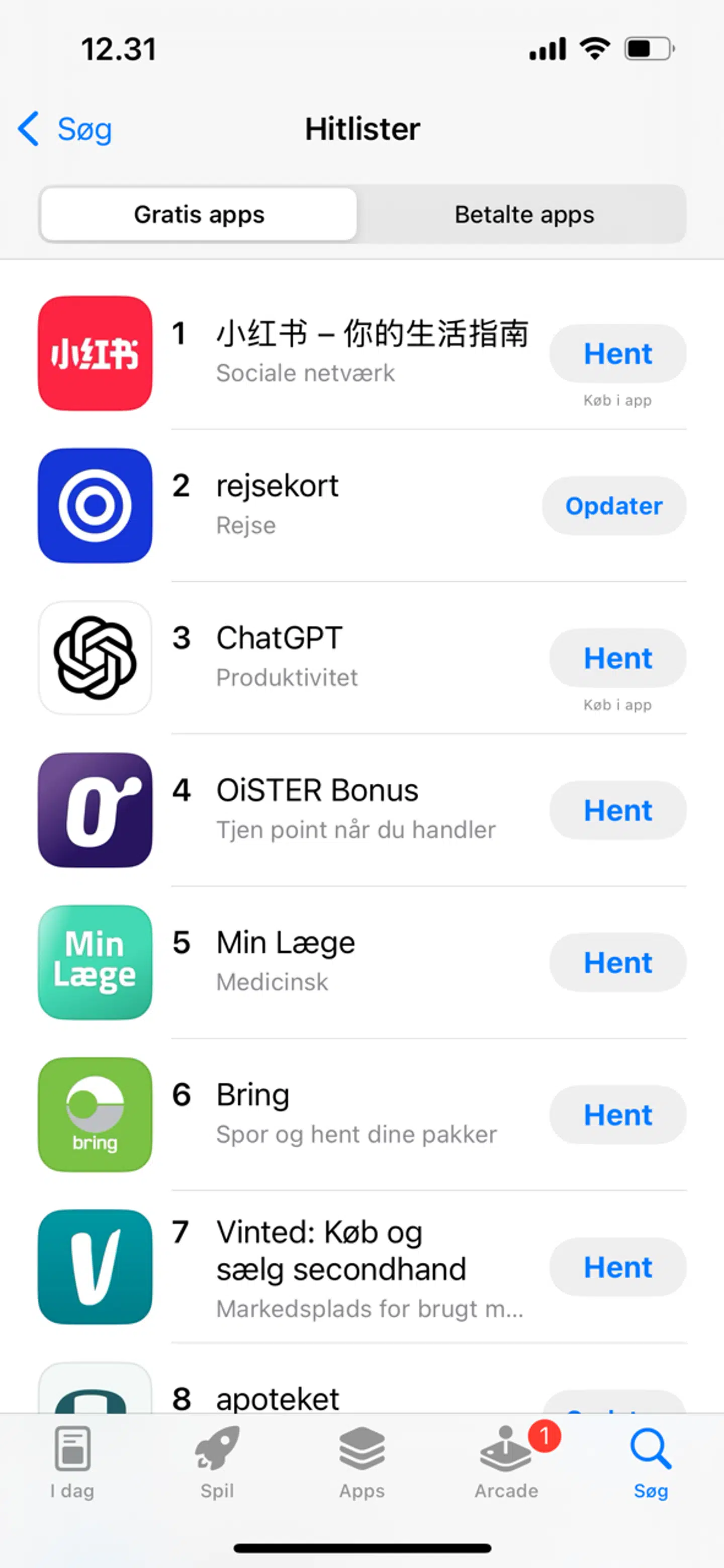Tap the rejsekort app icon
724x1568 pixels.
[94, 506]
